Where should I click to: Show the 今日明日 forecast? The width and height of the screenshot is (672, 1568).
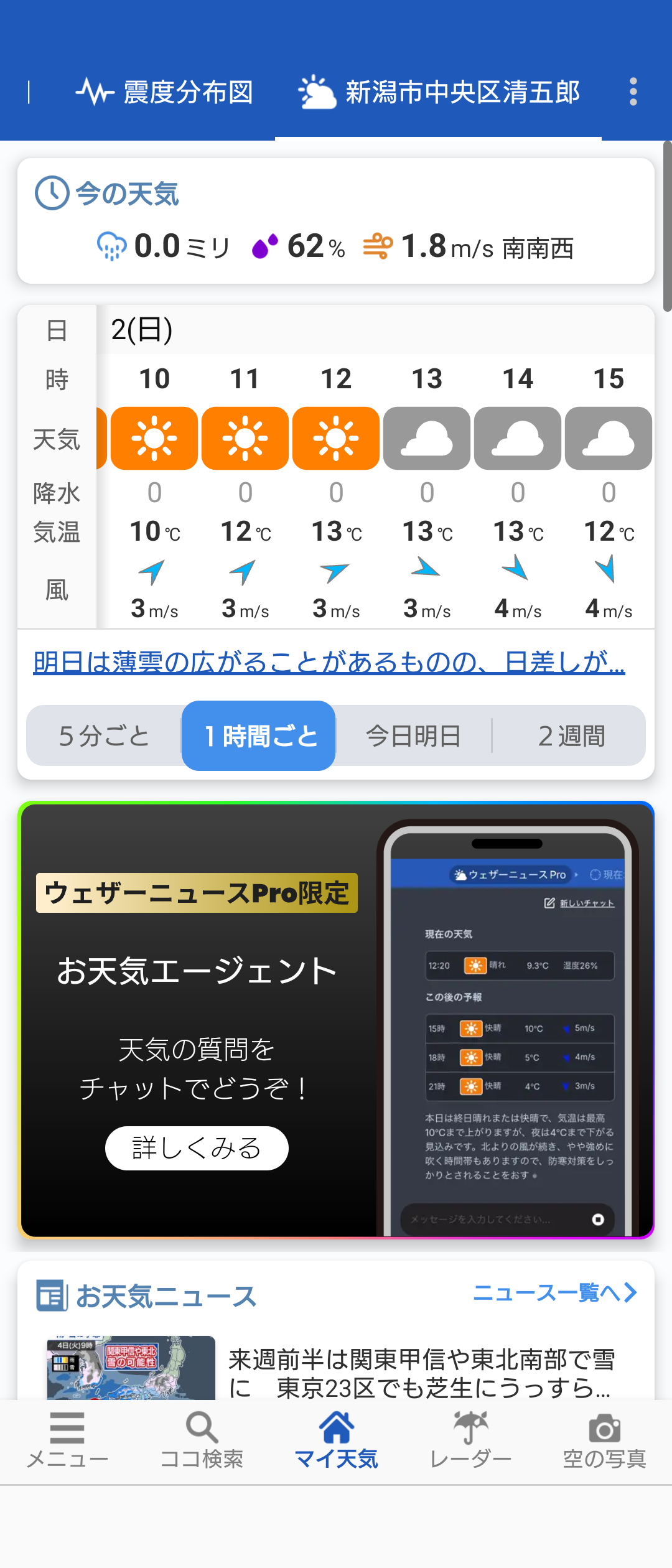tap(413, 736)
